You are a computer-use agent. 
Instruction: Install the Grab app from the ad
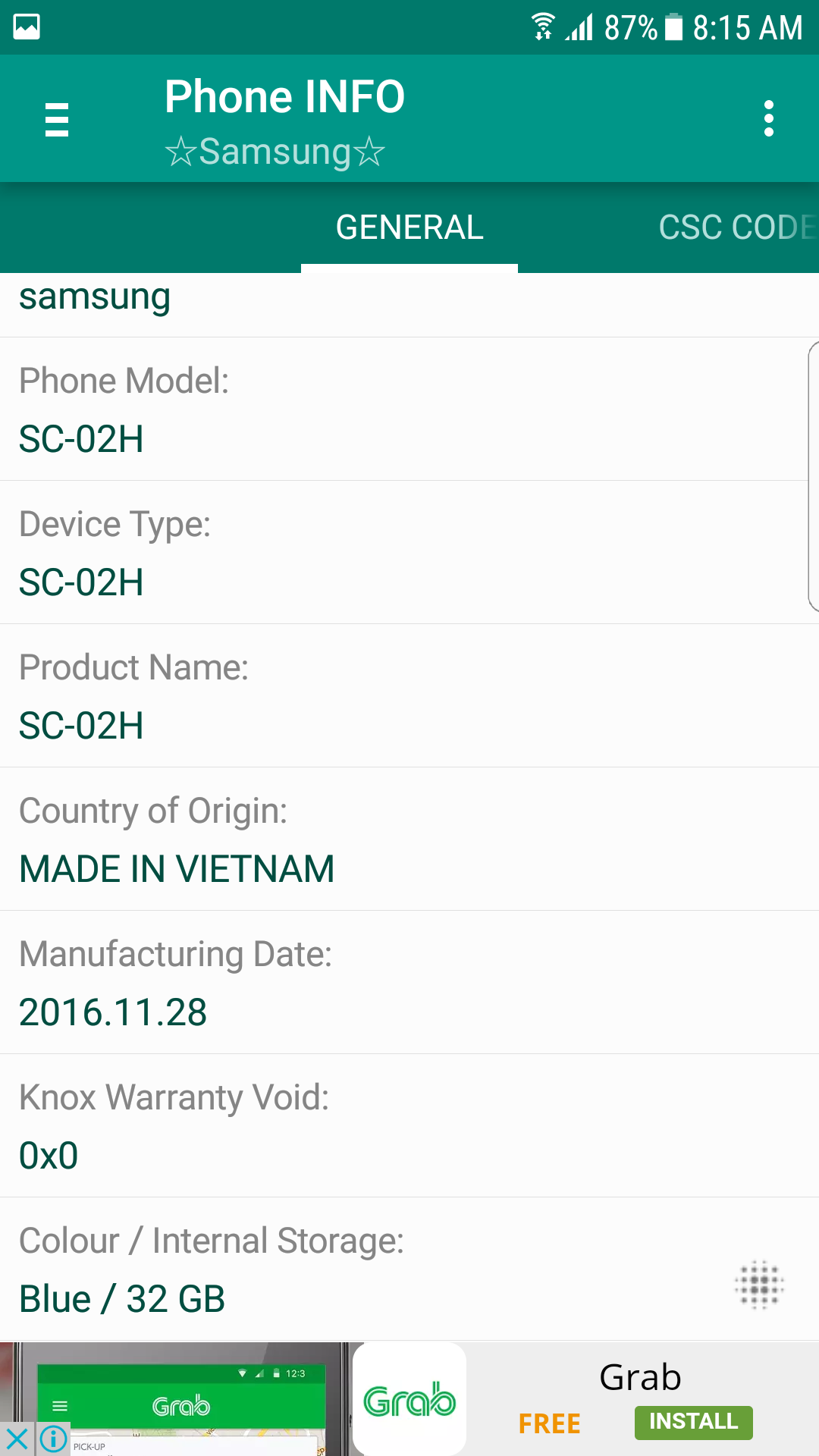(x=693, y=1422)
